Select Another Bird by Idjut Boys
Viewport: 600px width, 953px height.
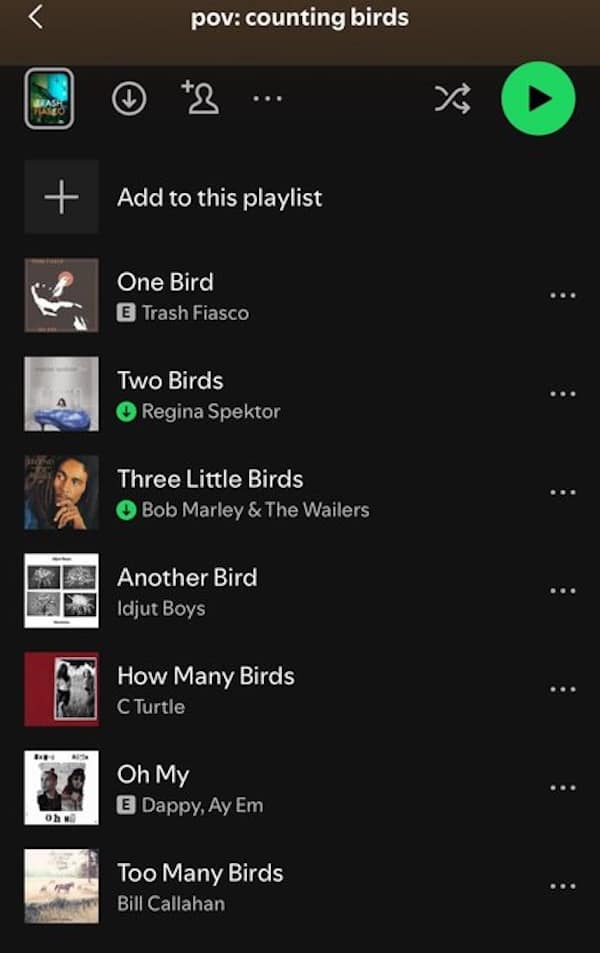[187, 577]
